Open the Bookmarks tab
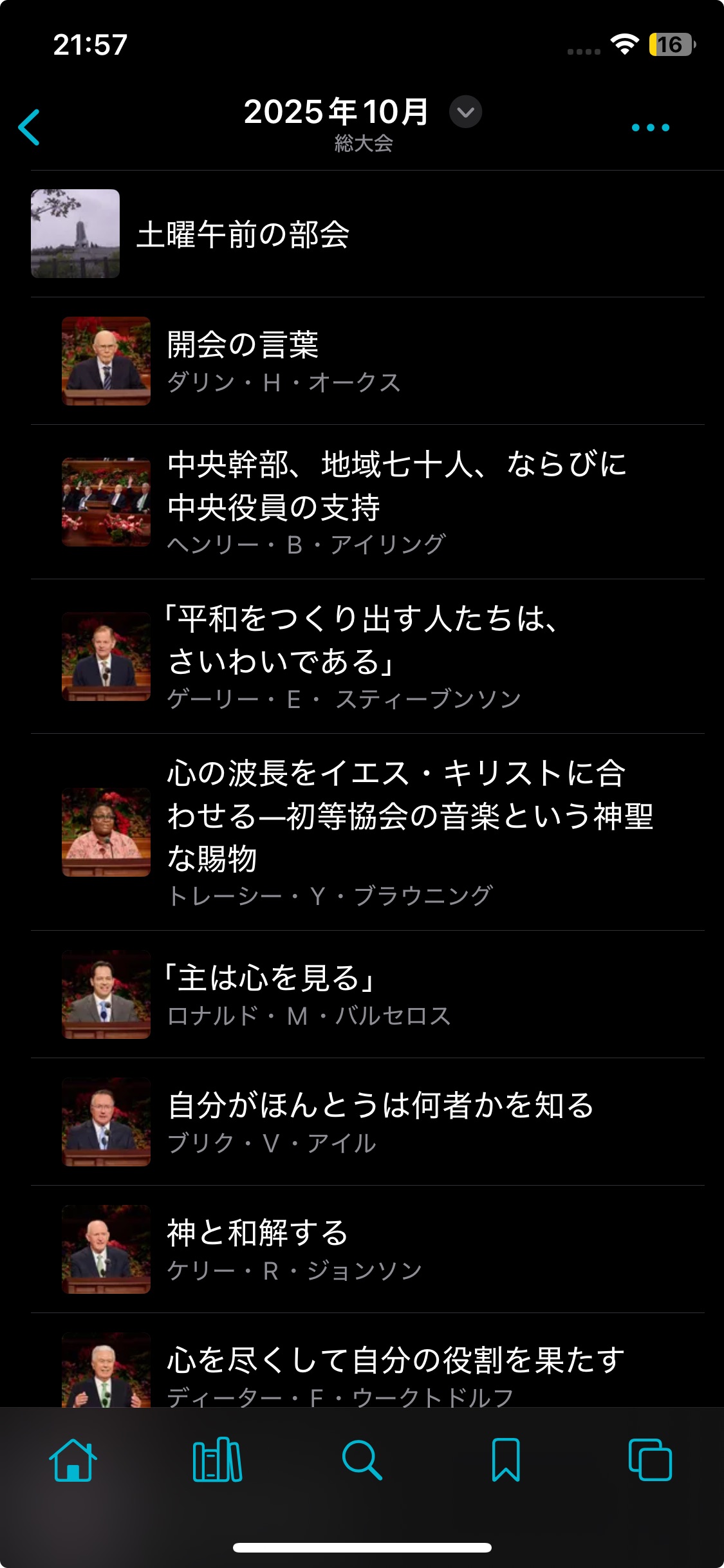Image resolution: width=724 pixels, height=1568 pixels. click(x=506, y=1460)
